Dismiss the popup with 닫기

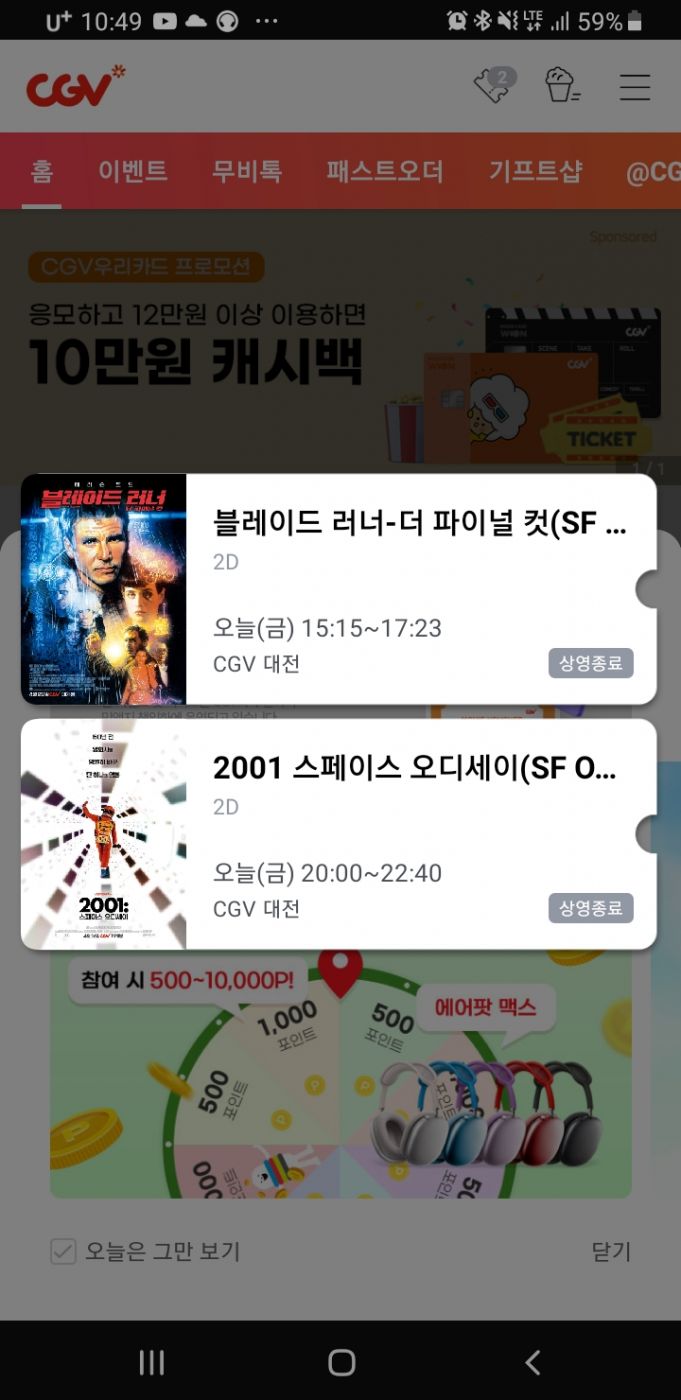tap(611, 1251)
